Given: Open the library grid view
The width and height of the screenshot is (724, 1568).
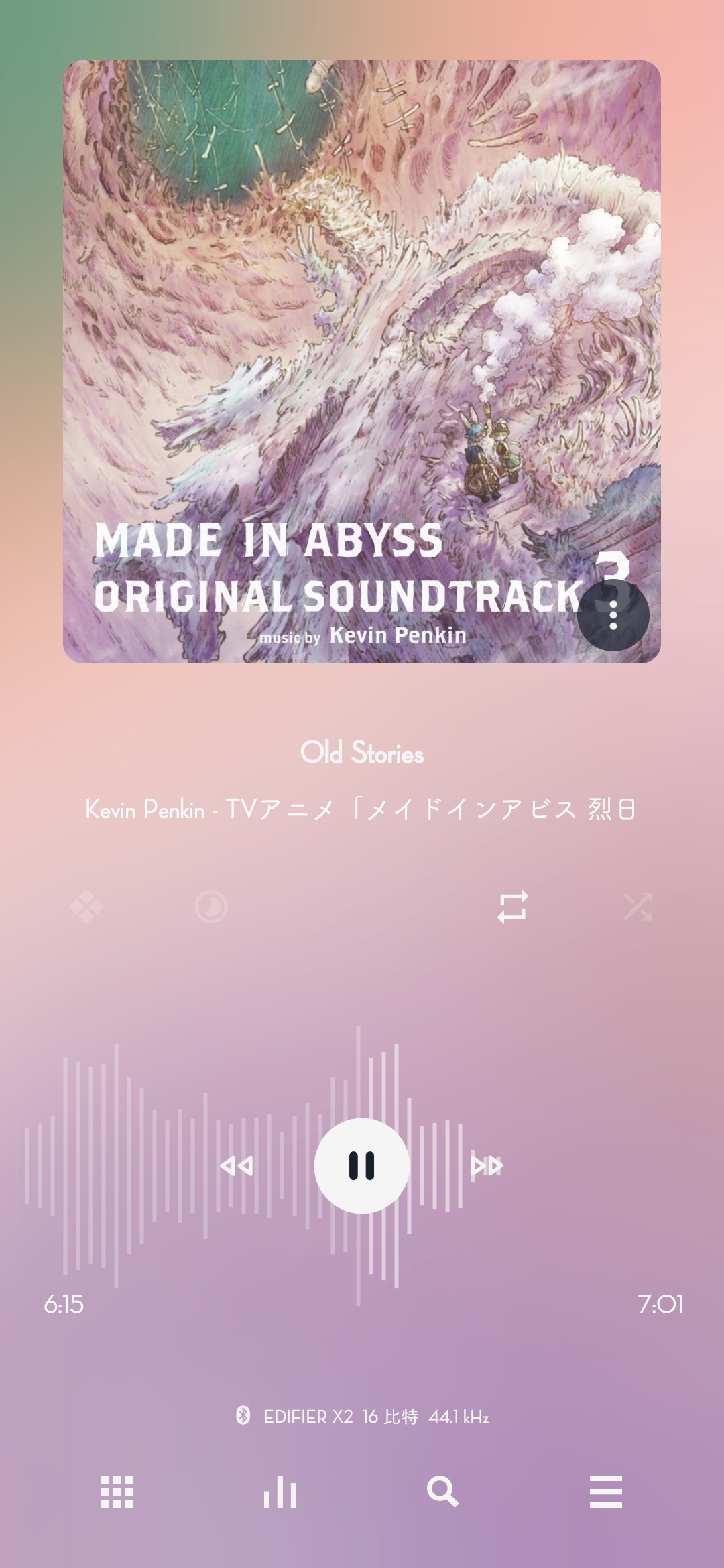Looking at the screenshot, I should point(117,1492).
